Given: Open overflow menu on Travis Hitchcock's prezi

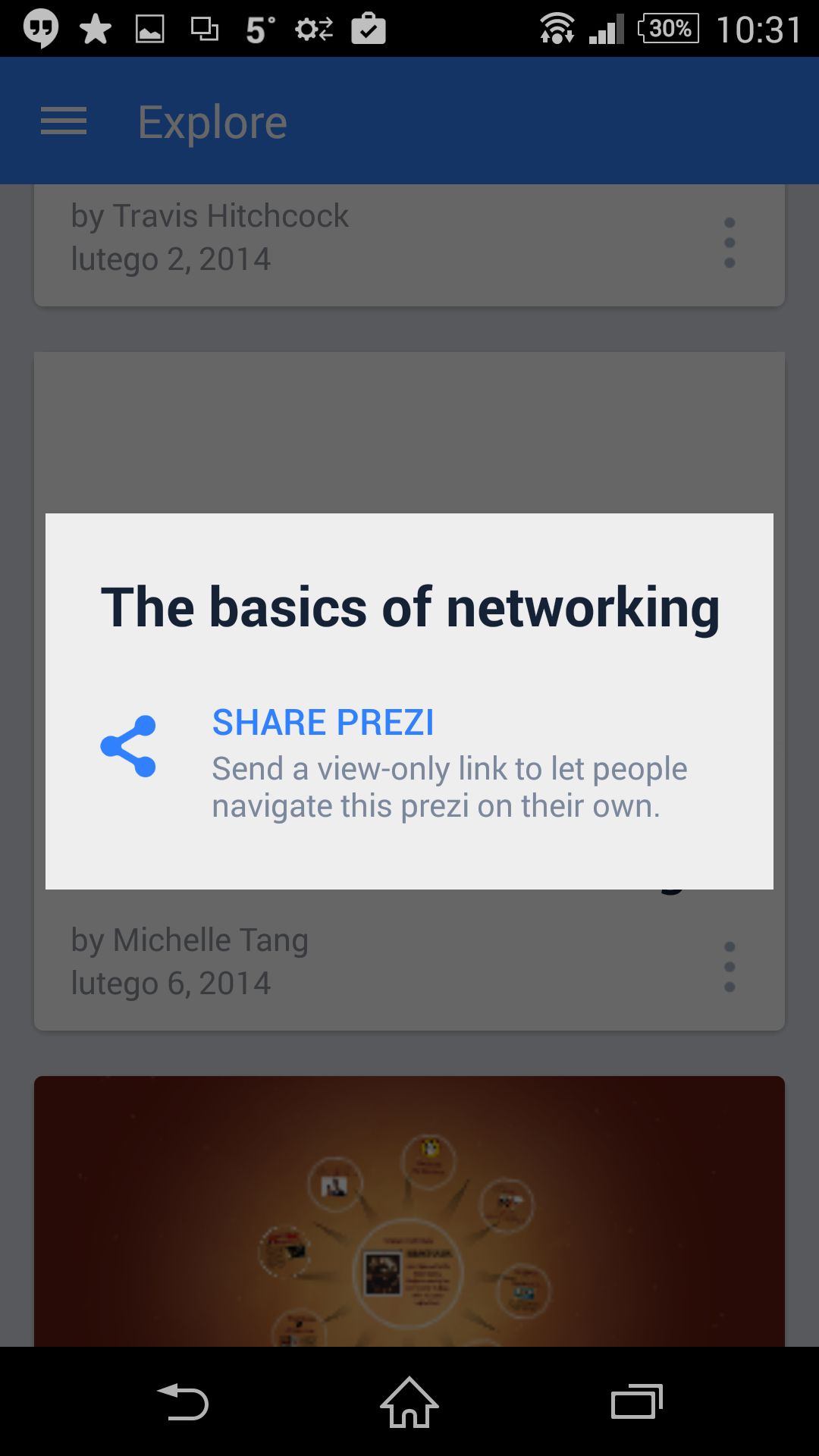Looking at the screenshot, I should 730,243.
